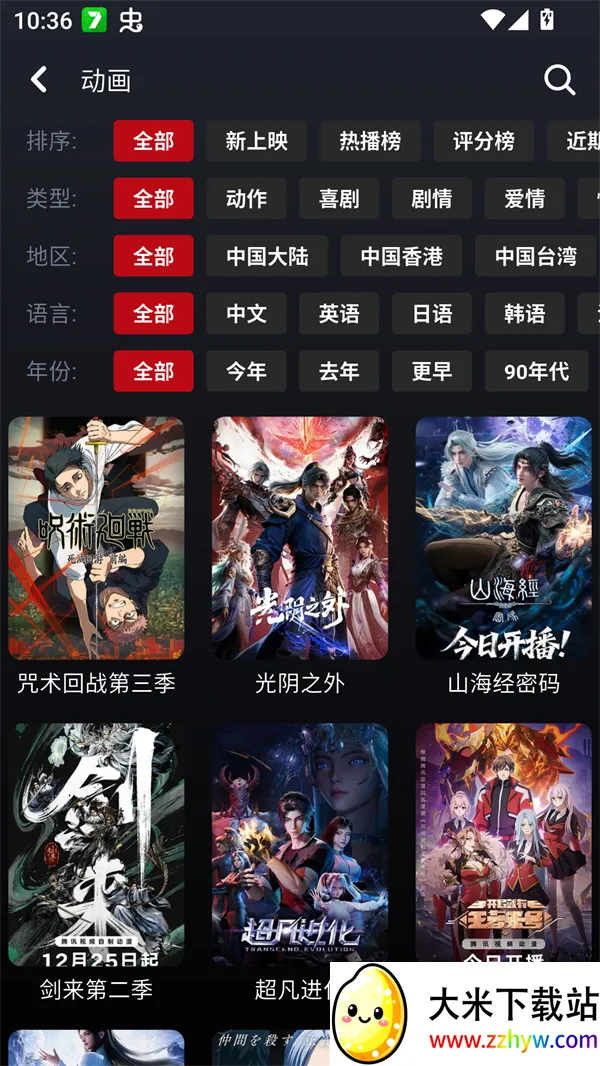Go back from the 动画 page
Viewport: 600px width, 1066px height.
click(39, 80)
